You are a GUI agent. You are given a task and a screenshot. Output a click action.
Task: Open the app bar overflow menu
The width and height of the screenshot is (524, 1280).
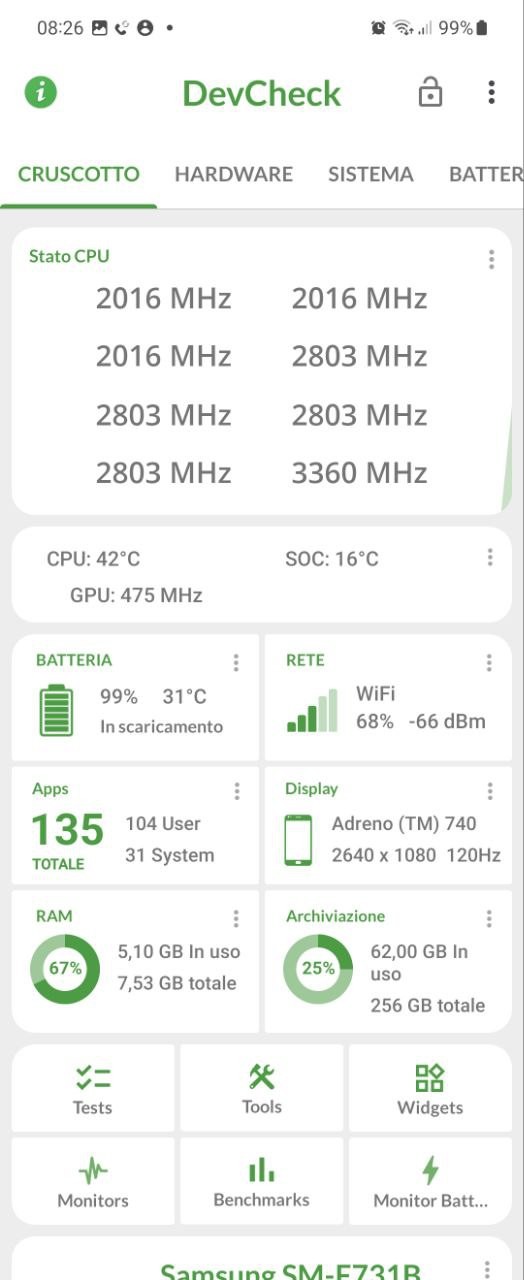(x=491, y=93)
